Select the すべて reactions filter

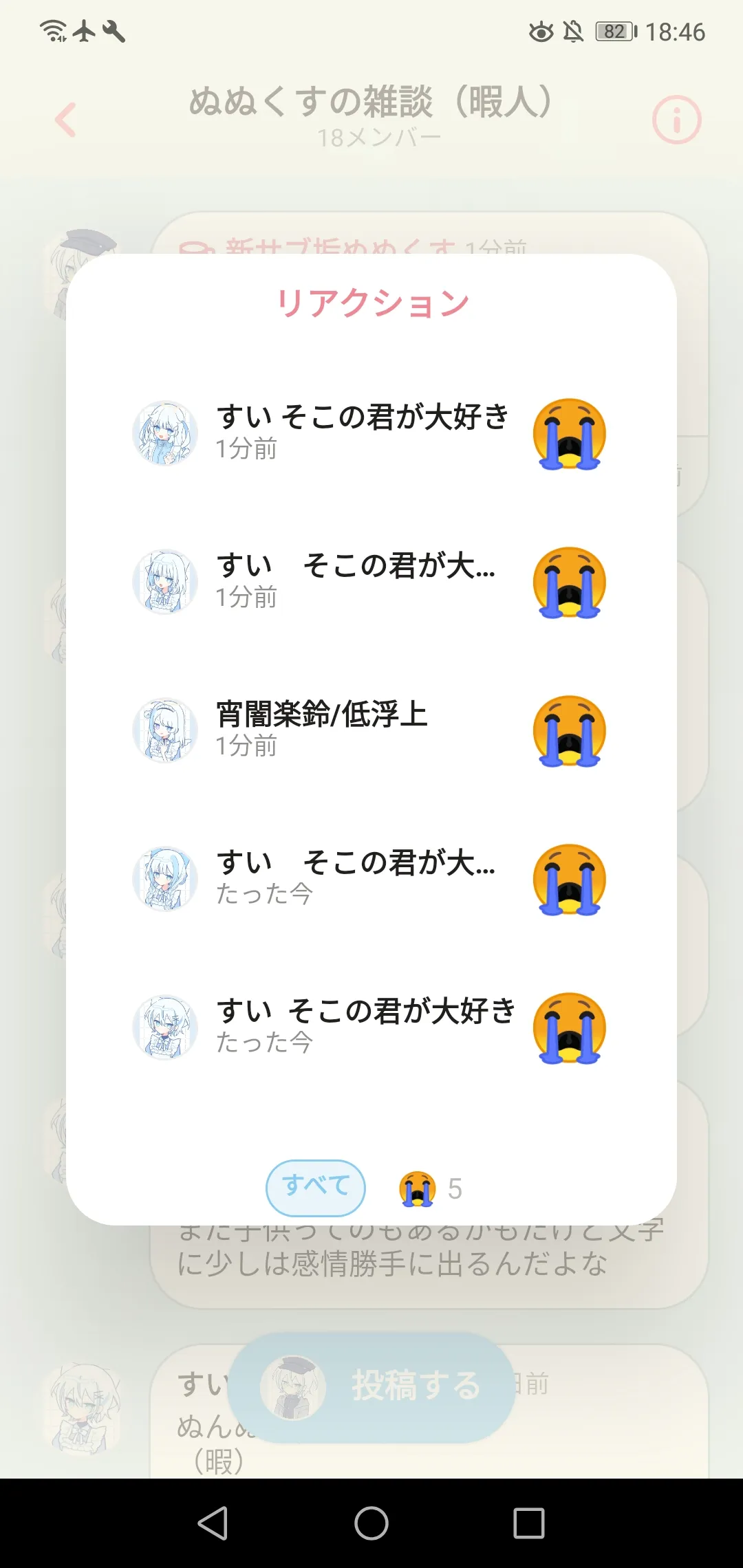pyautogui.click(x=316, y=1188)
